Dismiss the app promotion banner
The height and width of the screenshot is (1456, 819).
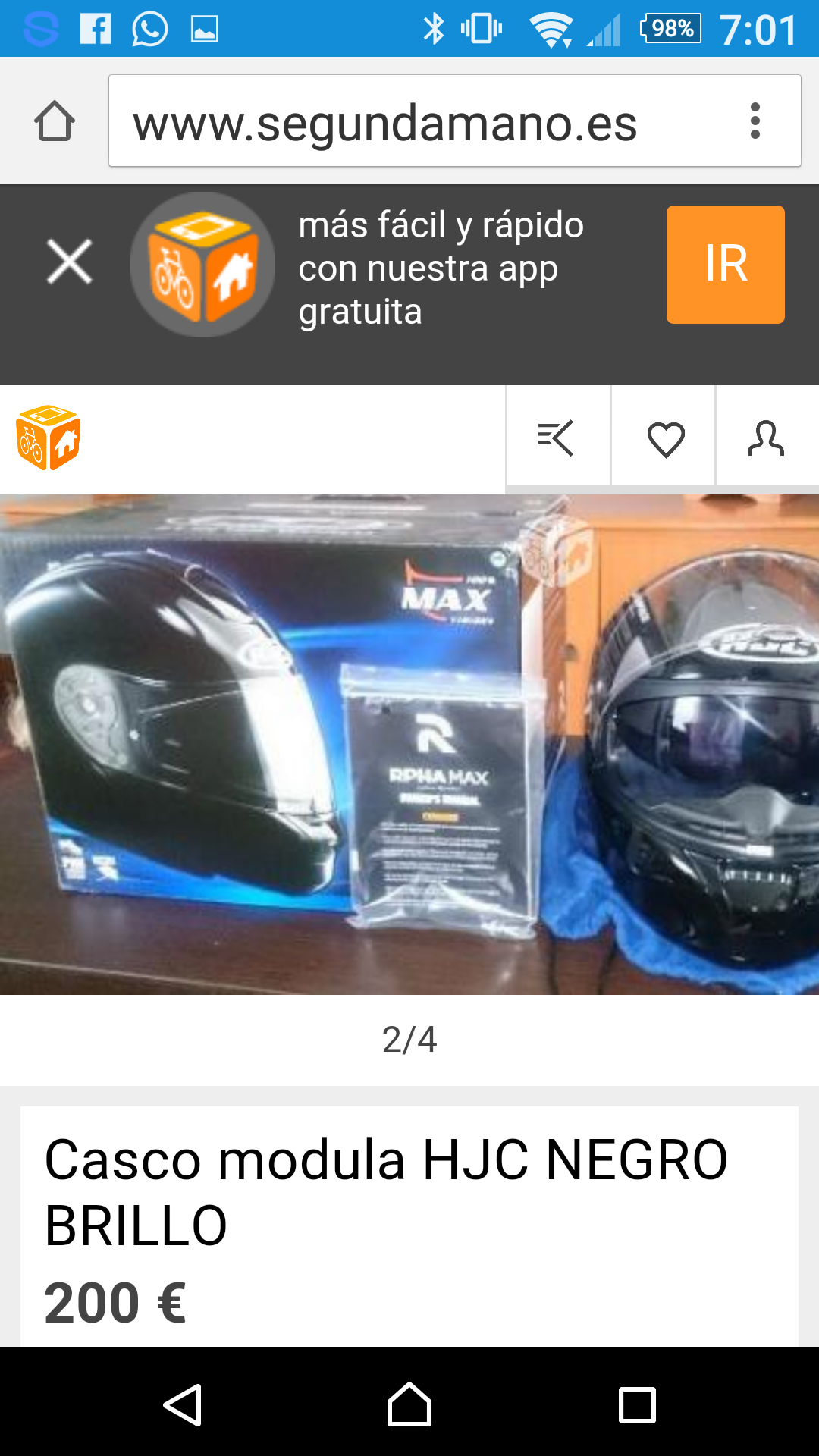(69, 262)
